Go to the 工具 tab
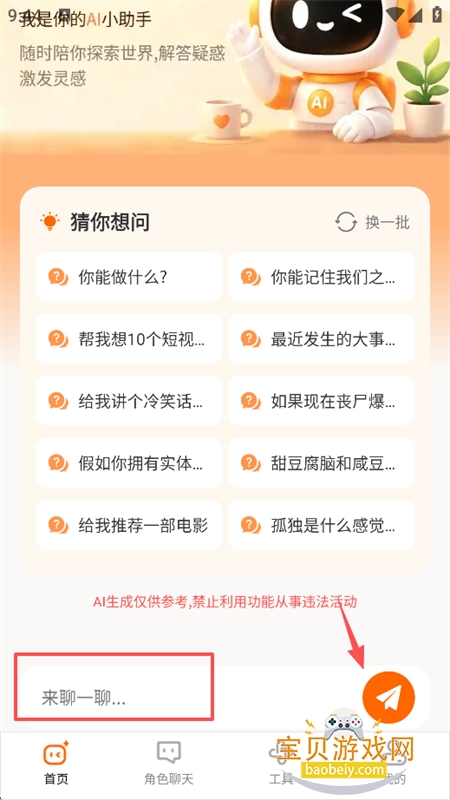Screen dimensions: 450x800 281,763
